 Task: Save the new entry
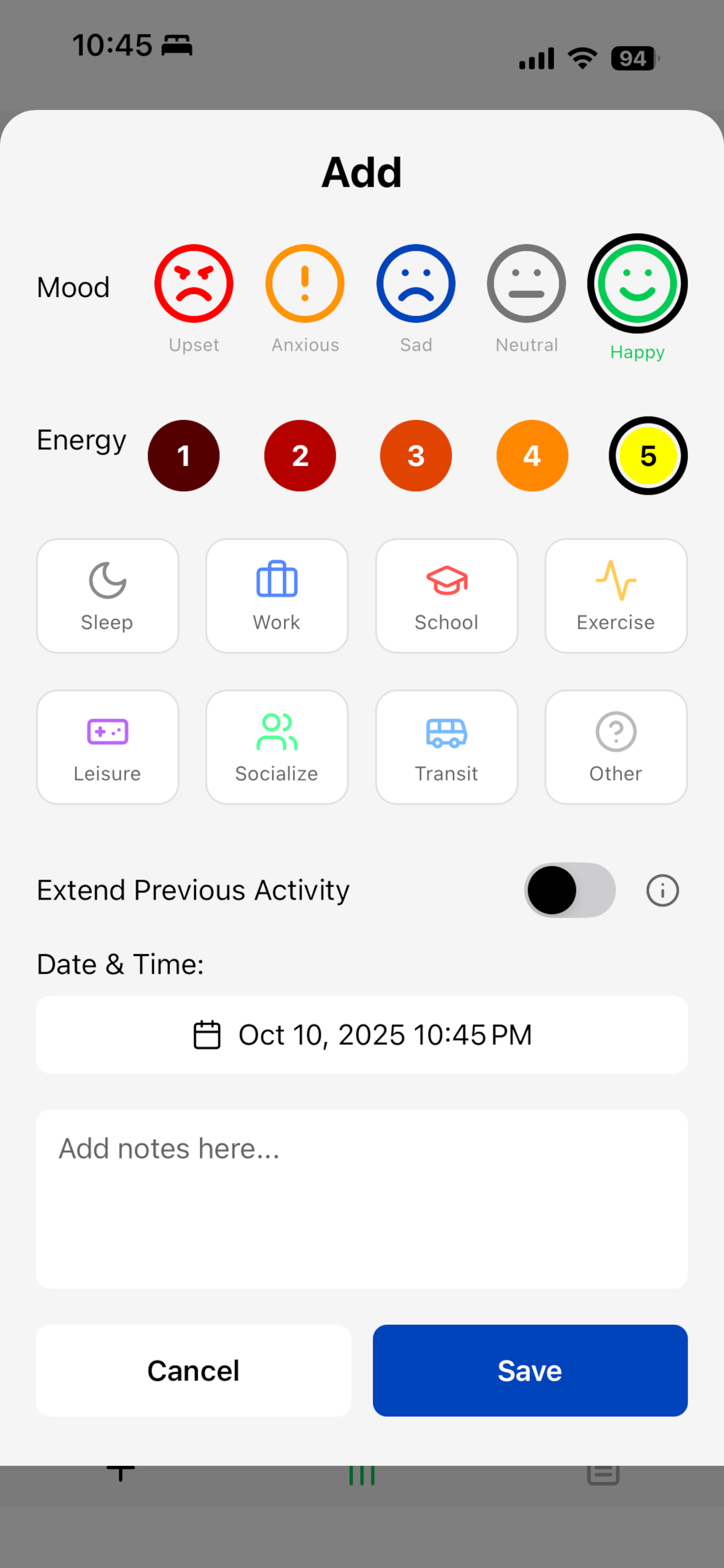530,1370
